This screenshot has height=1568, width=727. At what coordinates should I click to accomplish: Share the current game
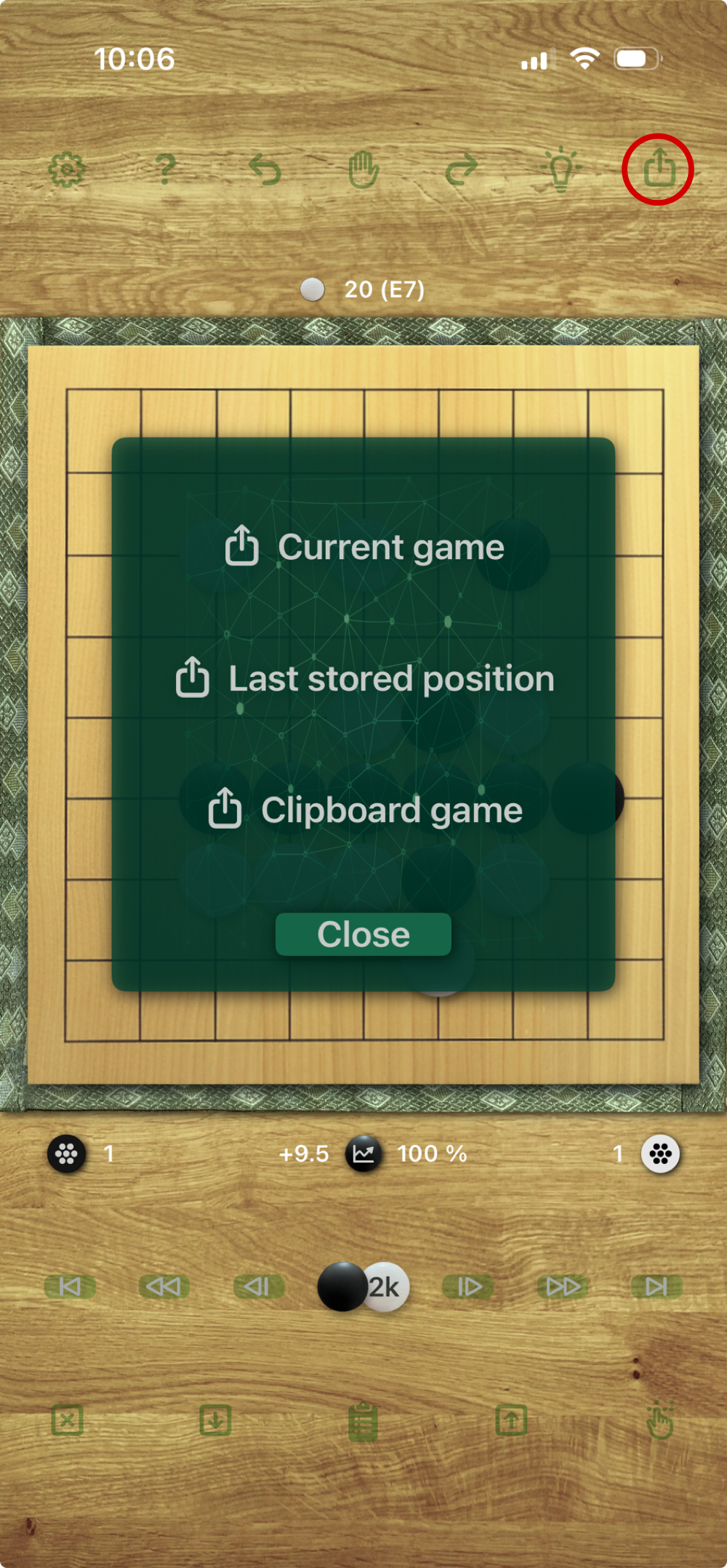(x=365, y=547)
